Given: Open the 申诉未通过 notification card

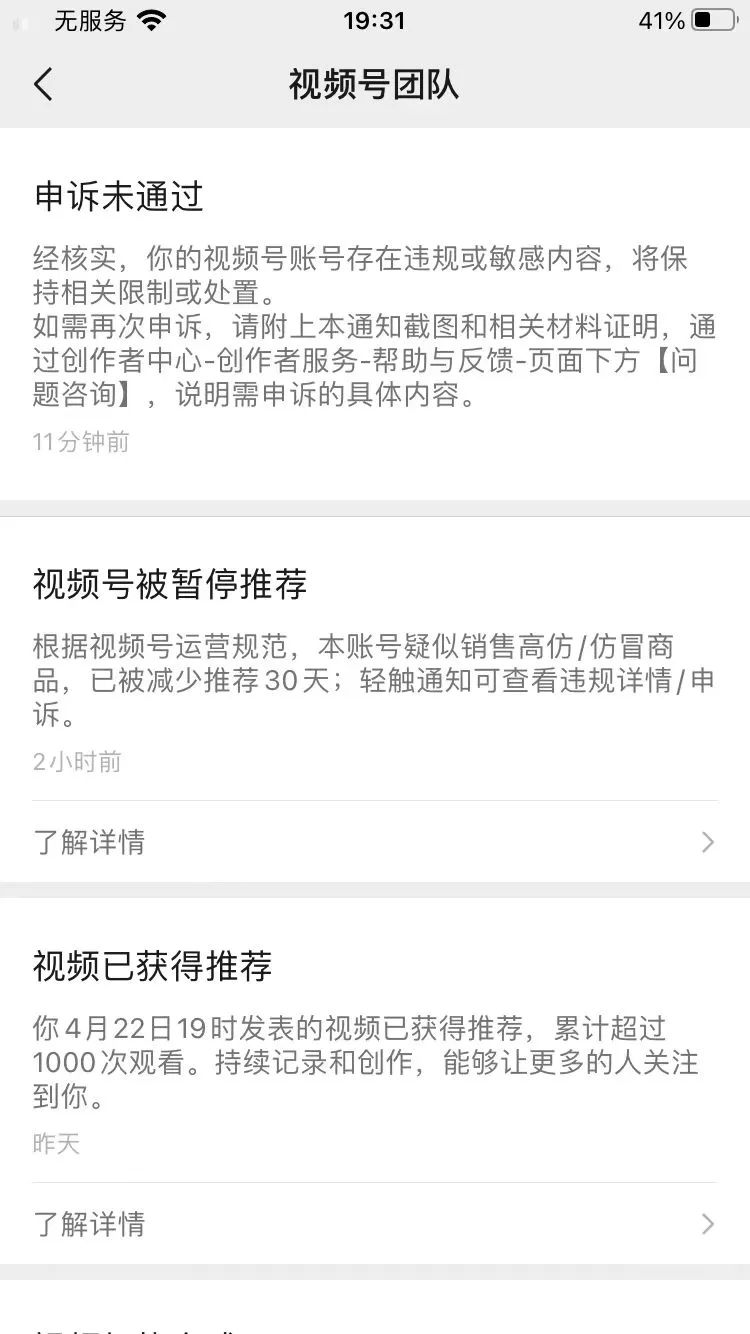Looking at the screenshot, I should coord(375,314).
